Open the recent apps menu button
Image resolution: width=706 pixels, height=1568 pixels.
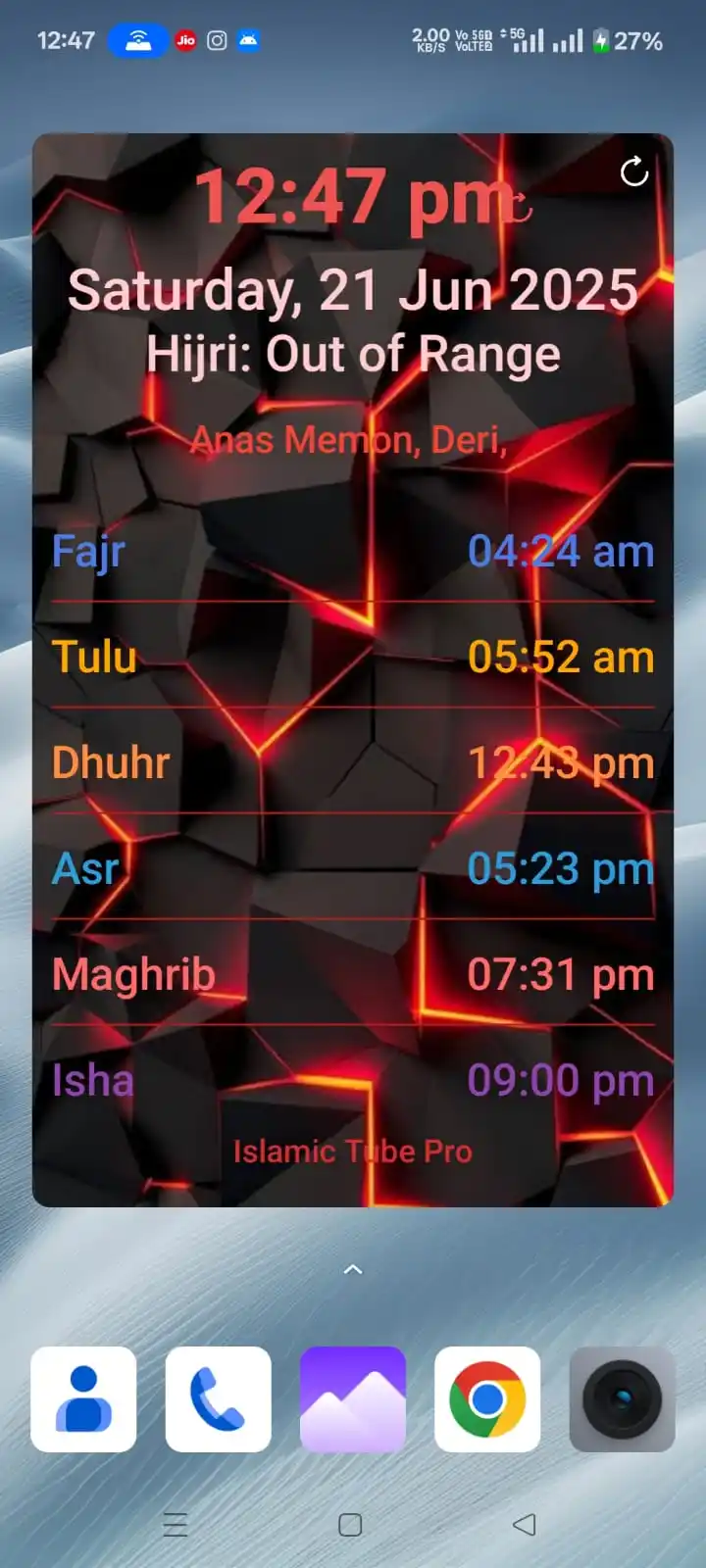pos(176,1525)
